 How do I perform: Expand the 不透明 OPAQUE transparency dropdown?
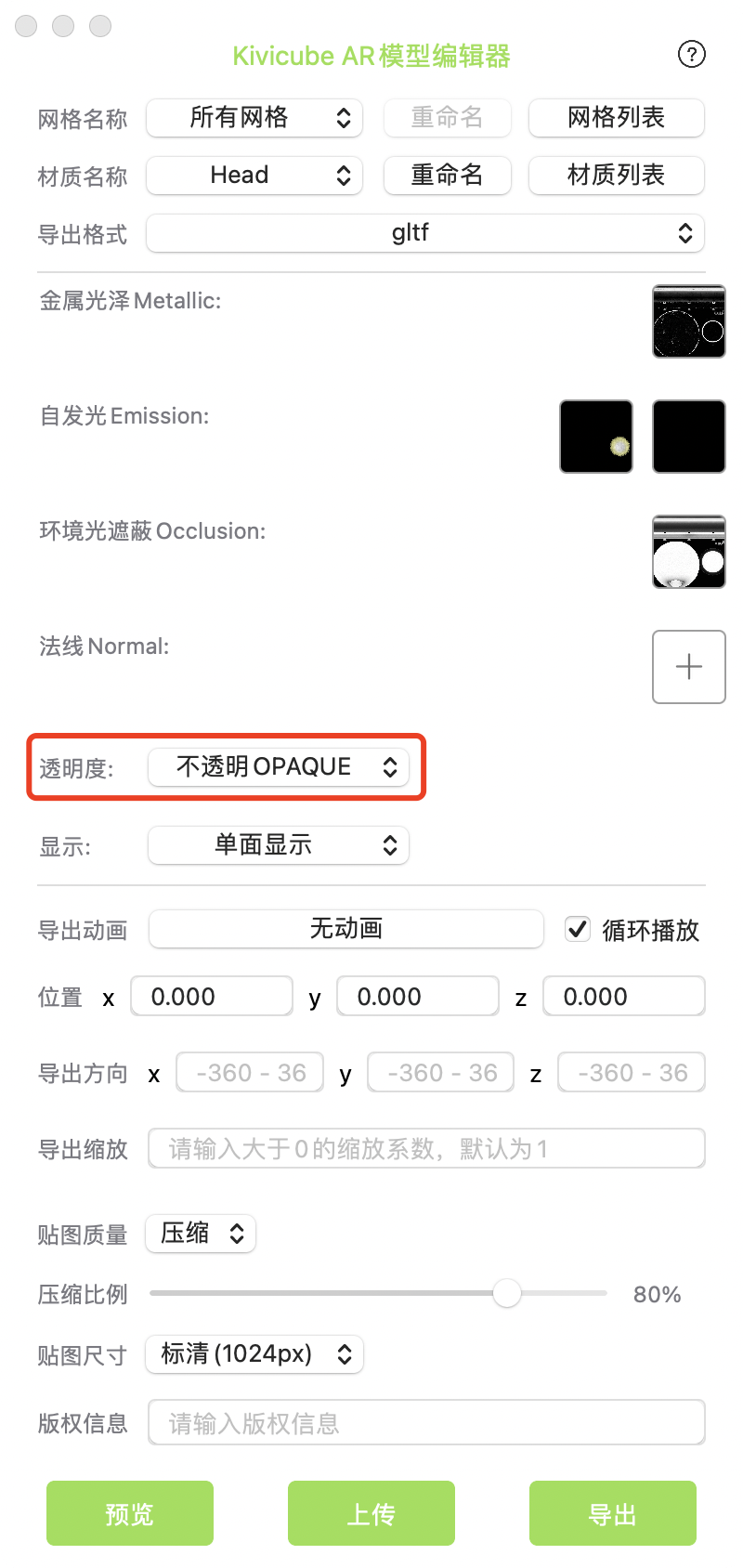pos(279,767)
